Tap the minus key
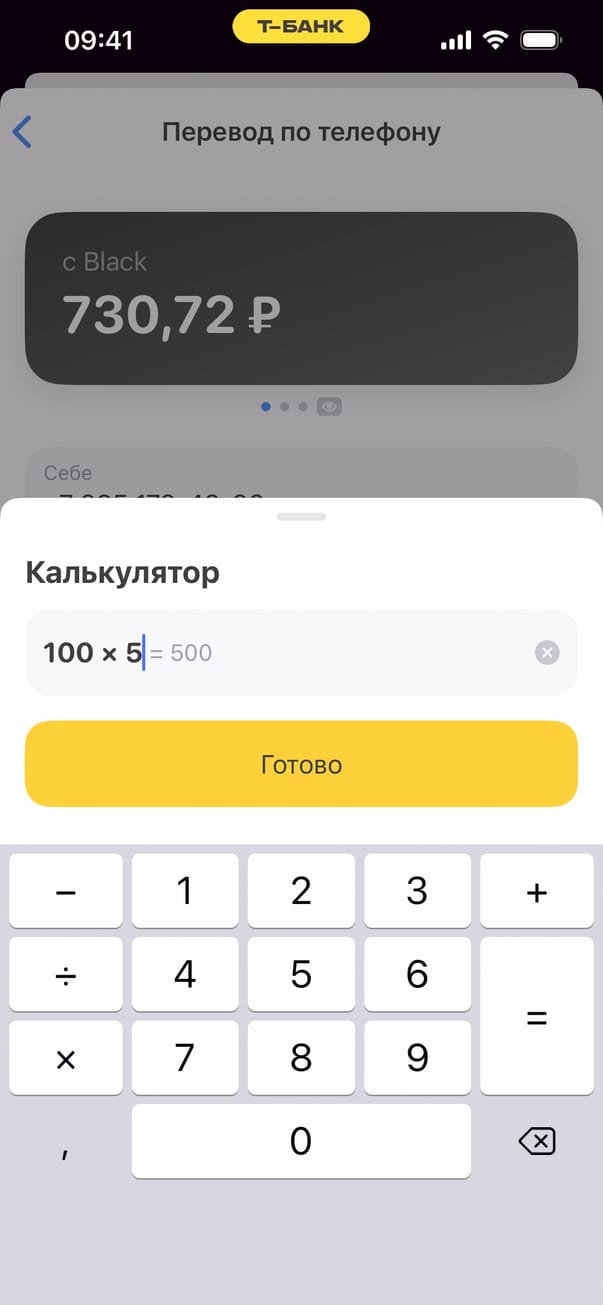Viewport: 603px width, 1305px height. pyautogui.click(x=66, y=891)
